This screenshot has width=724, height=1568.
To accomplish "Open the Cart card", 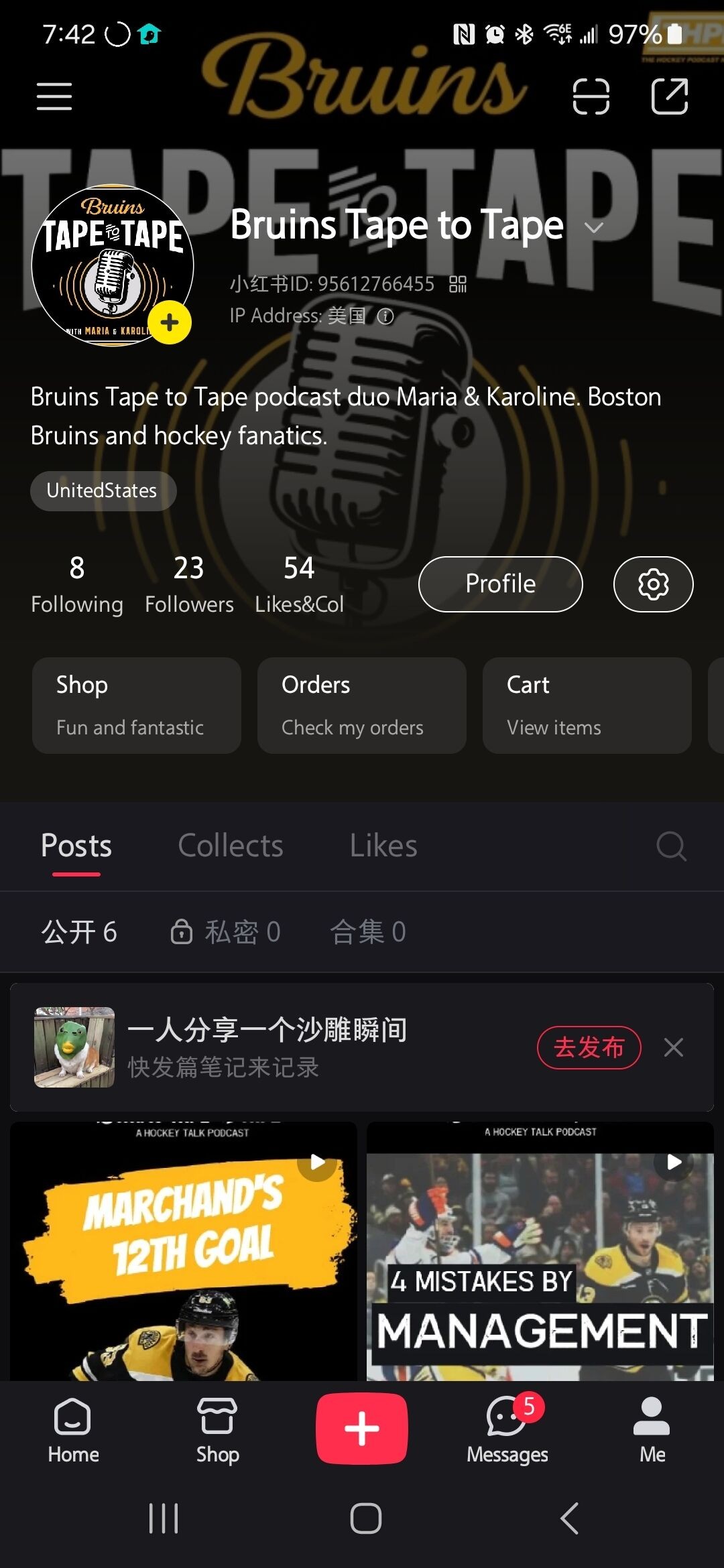I will [587, 705].
